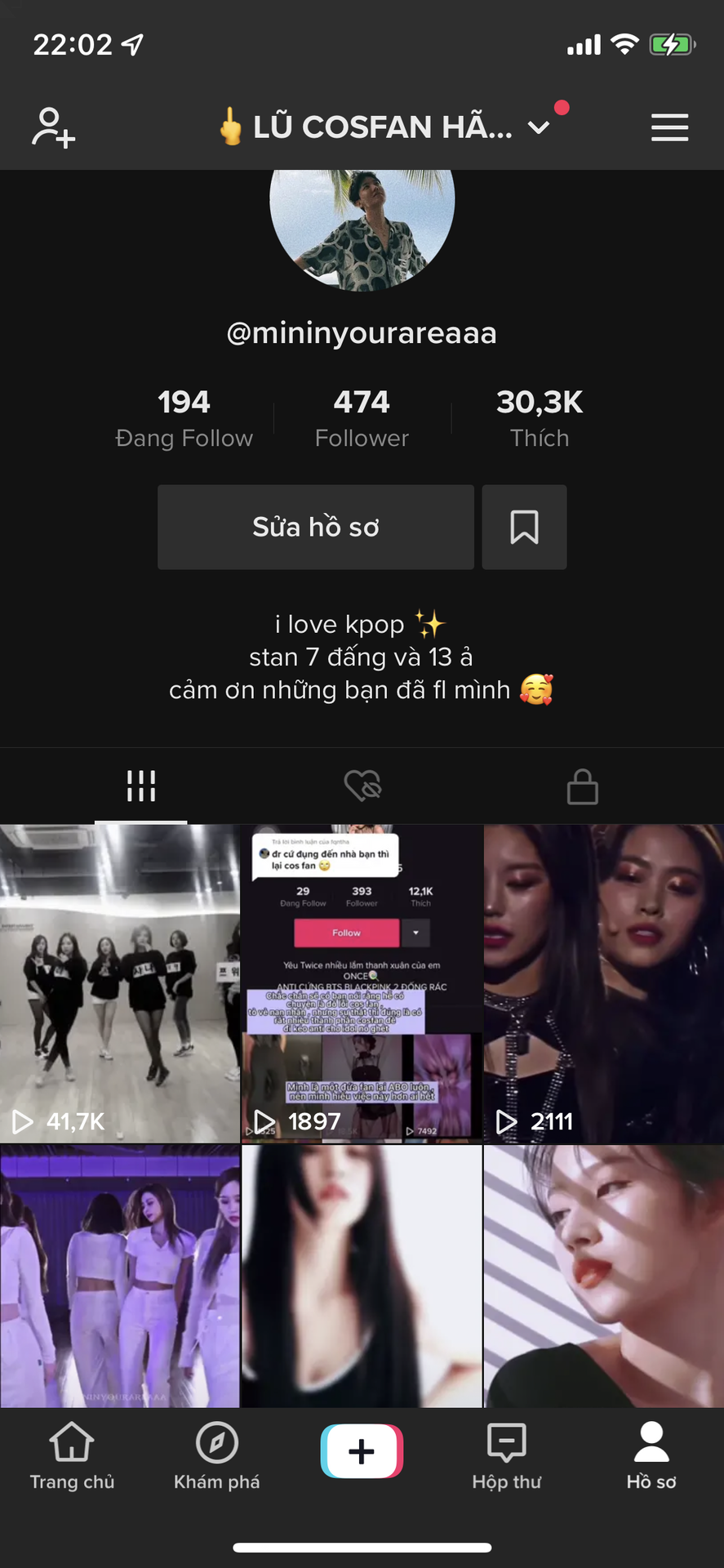The image size is (724, 1568).
Task: Go to Trang chủ tab
Action: pyautogui.click(x=72, y=1456)
